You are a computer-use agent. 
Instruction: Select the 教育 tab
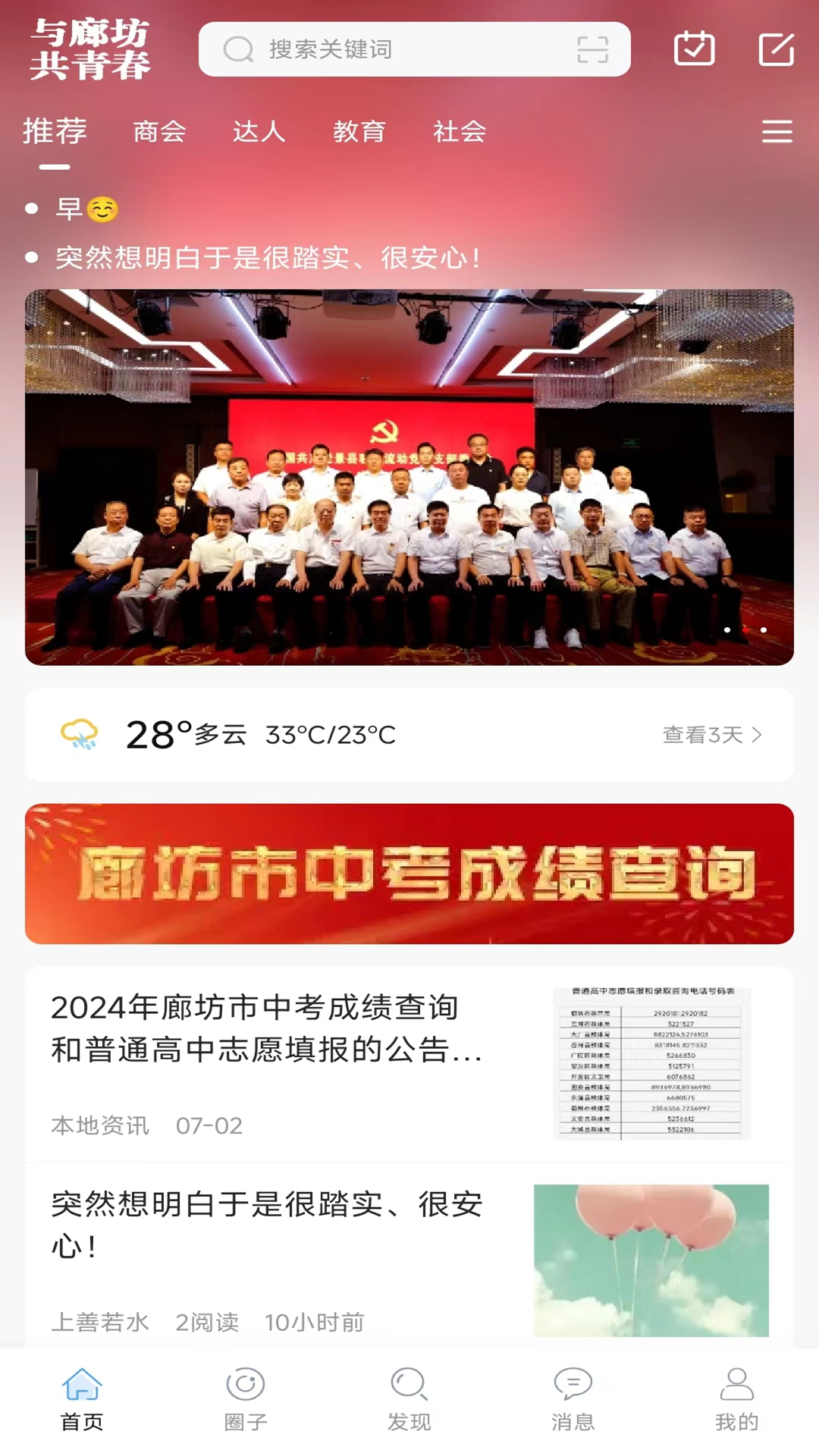(359, 131)
